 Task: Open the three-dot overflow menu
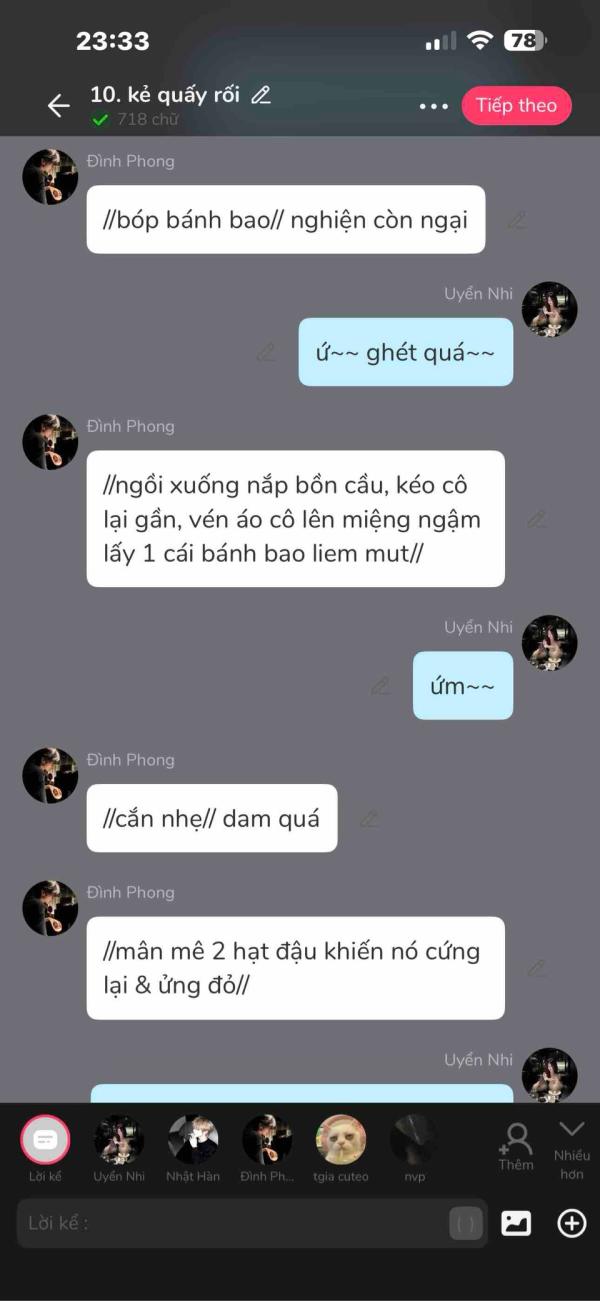433,106
